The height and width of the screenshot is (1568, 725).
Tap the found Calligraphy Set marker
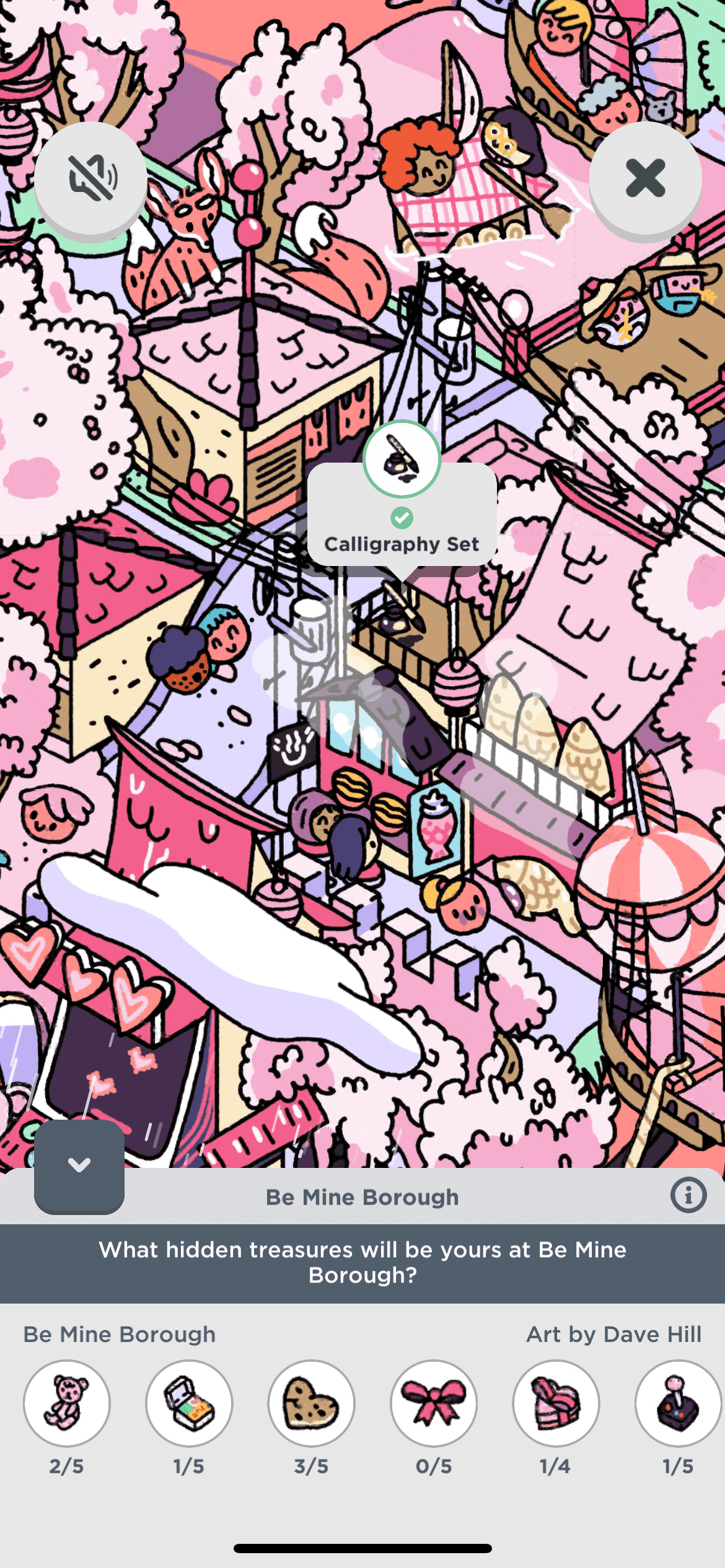[x=402, y=460]
